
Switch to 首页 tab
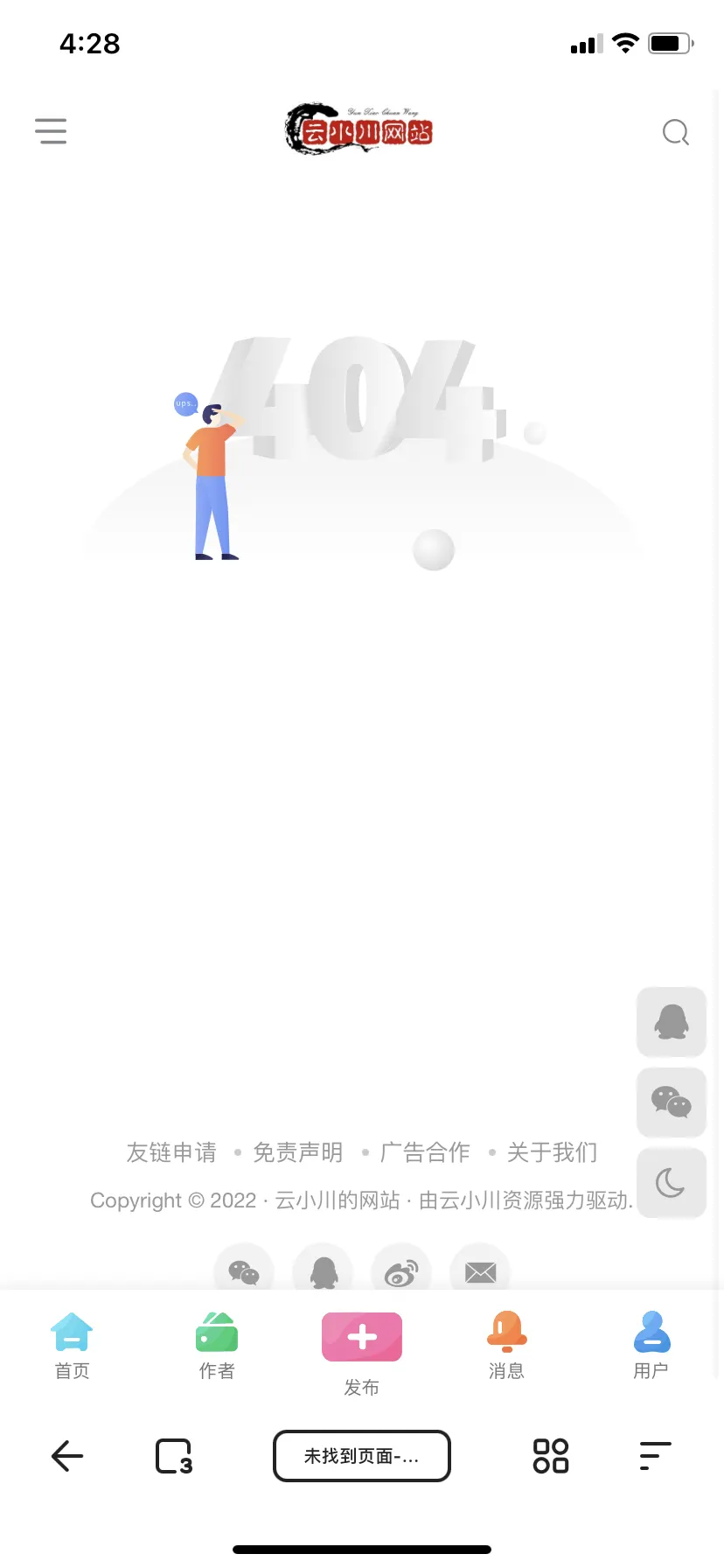tap(72, 1346)
